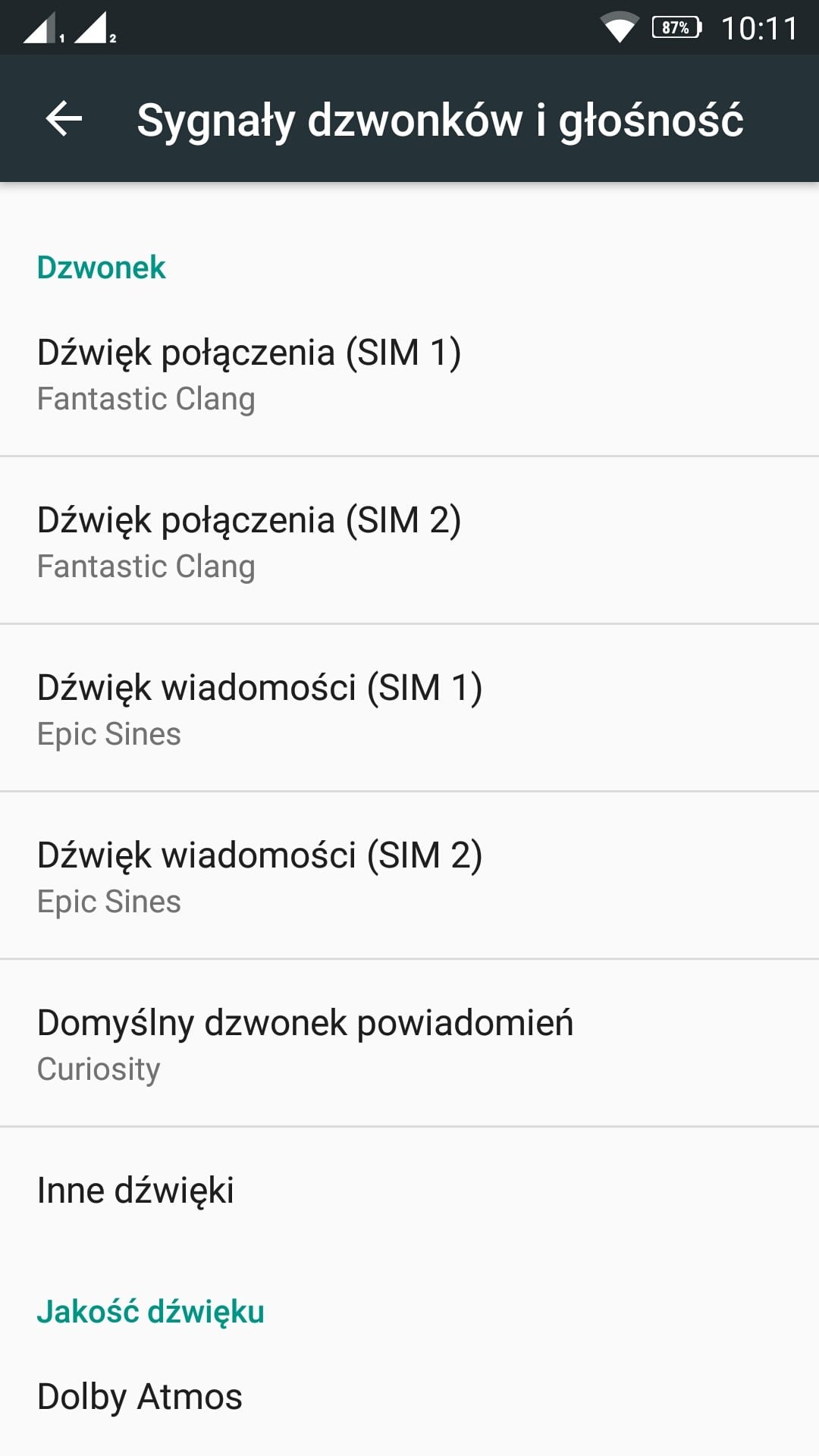The width and height of the screenshot is (819, 1456).
Task: Select Domyślny dzwonek powiadomień
Action: pyautogui.click(x=409, y=1043)
